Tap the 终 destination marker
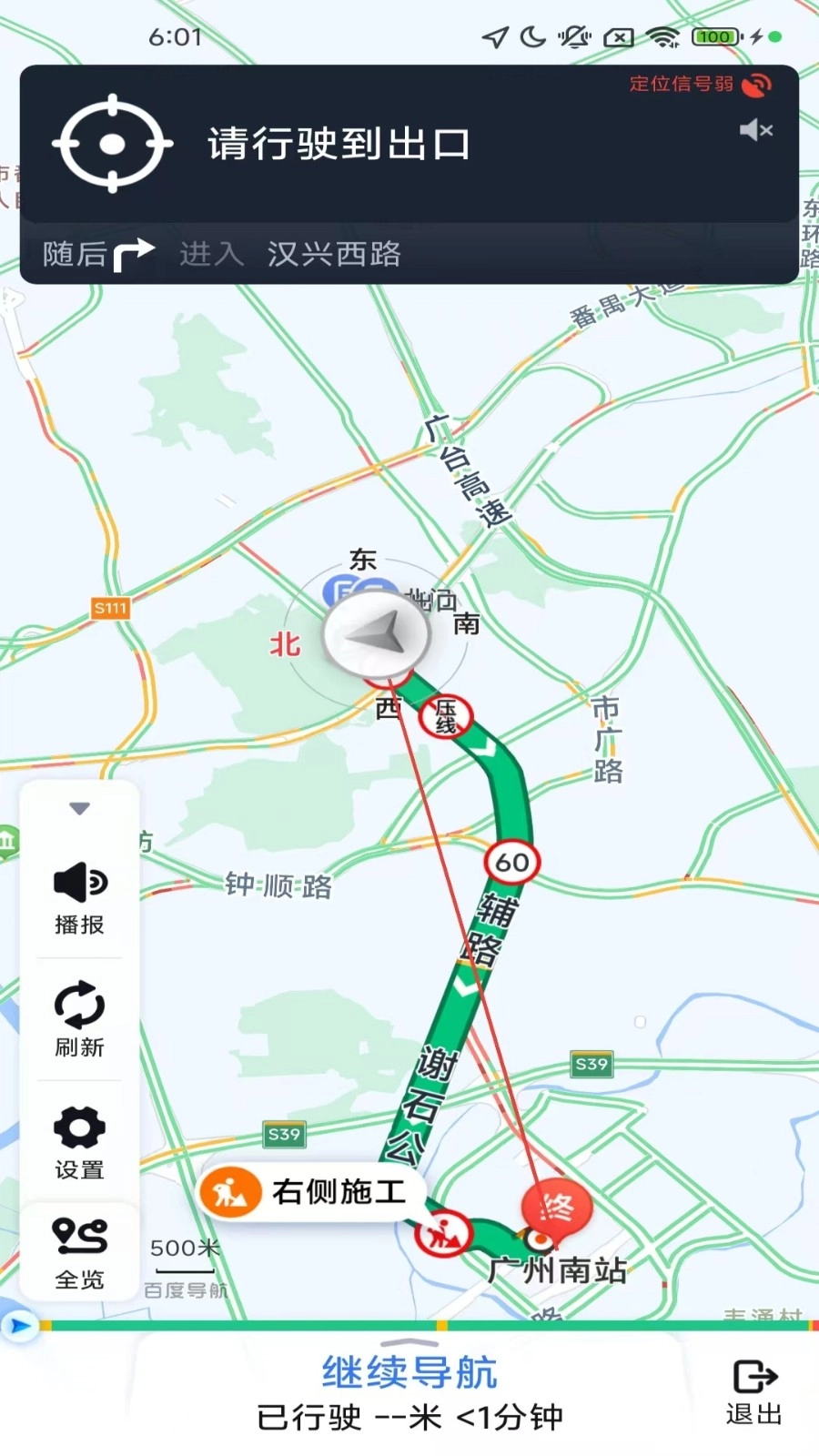Screen dimensions: 819x1456 coord(556,1208)
